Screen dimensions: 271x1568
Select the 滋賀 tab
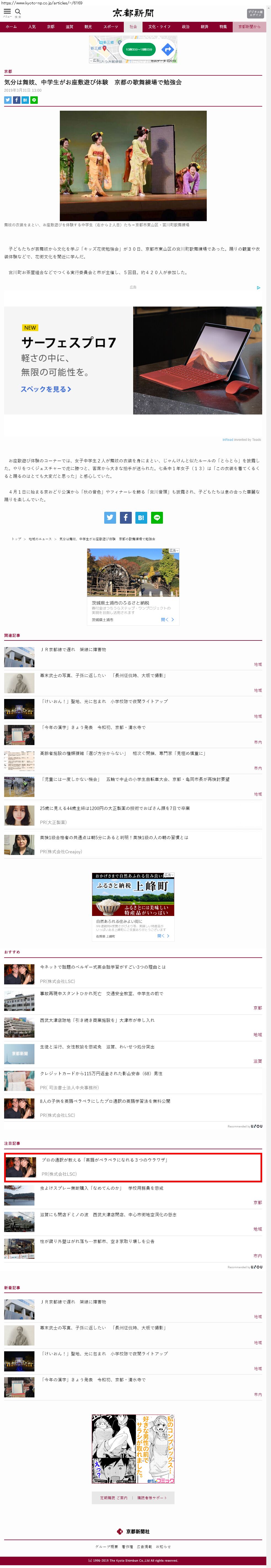tap(69, 27)
